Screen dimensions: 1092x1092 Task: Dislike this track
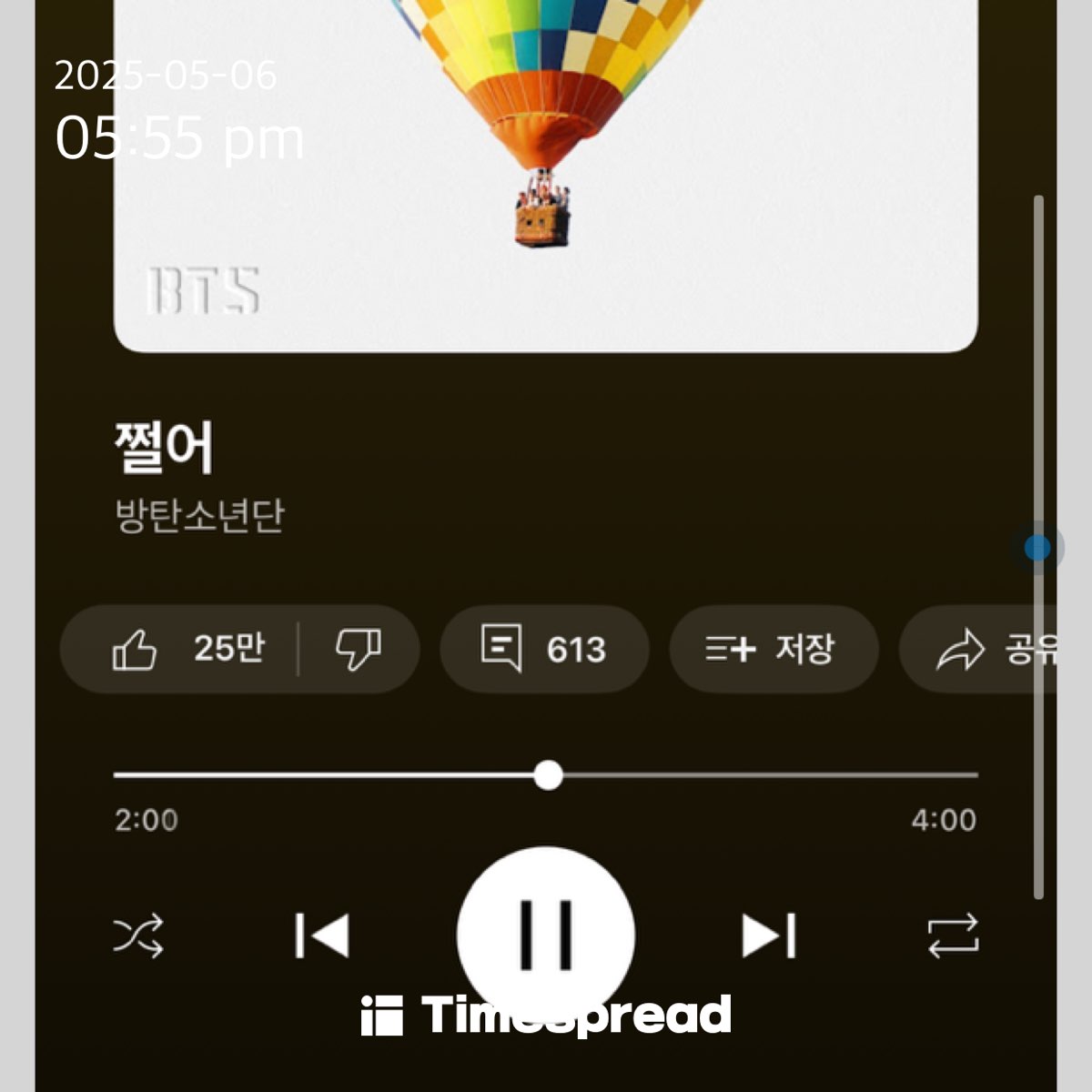[358, 649]
